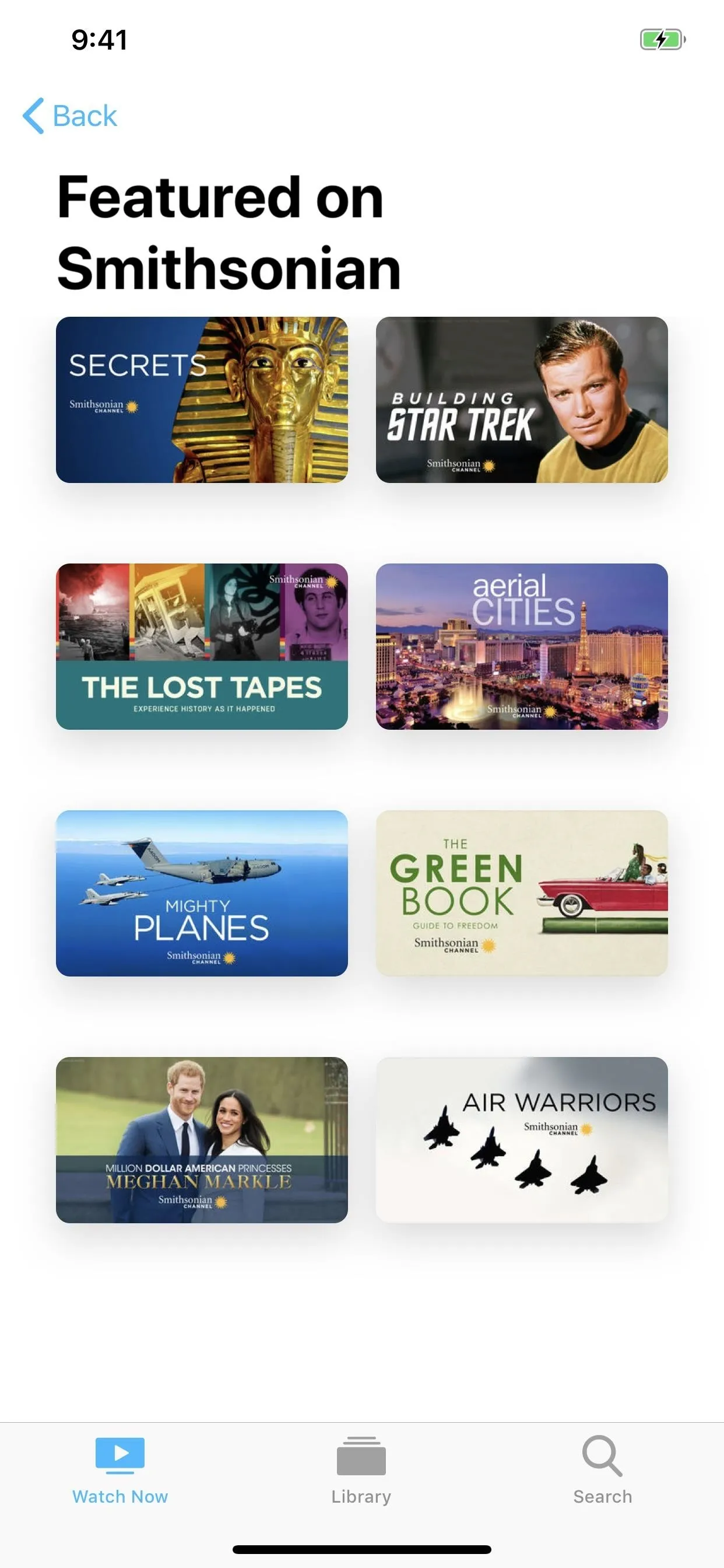
Task: Switch to the Watch Now tab
Action: 120,1471
